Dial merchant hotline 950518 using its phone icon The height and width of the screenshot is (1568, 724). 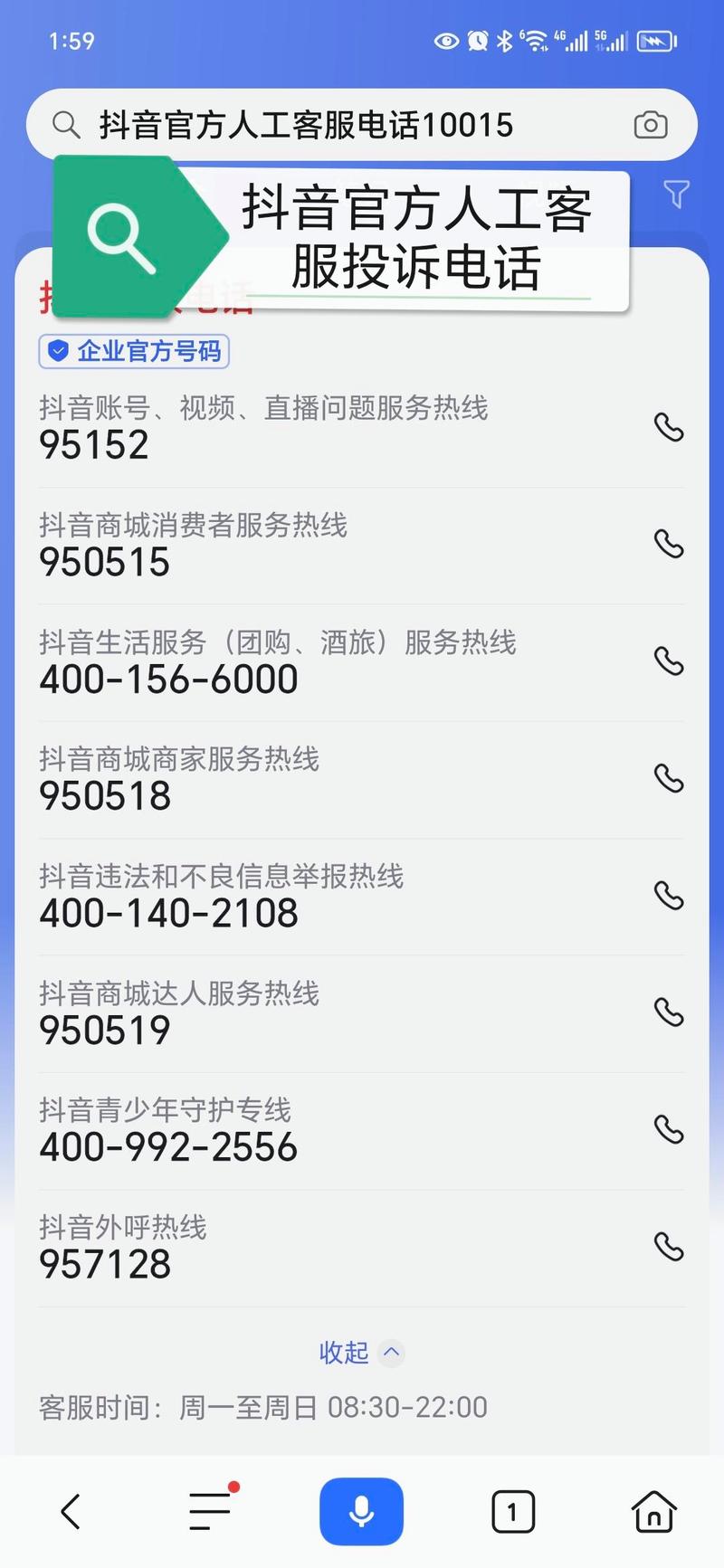(670, 778)
